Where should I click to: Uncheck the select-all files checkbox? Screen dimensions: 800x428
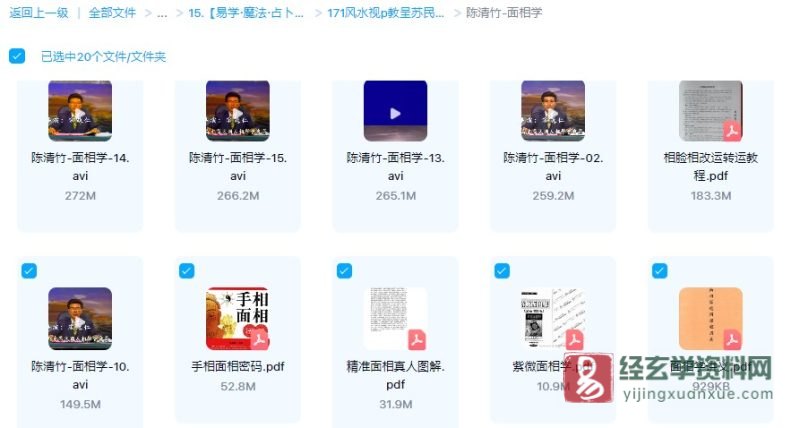(x=17, y=56)
